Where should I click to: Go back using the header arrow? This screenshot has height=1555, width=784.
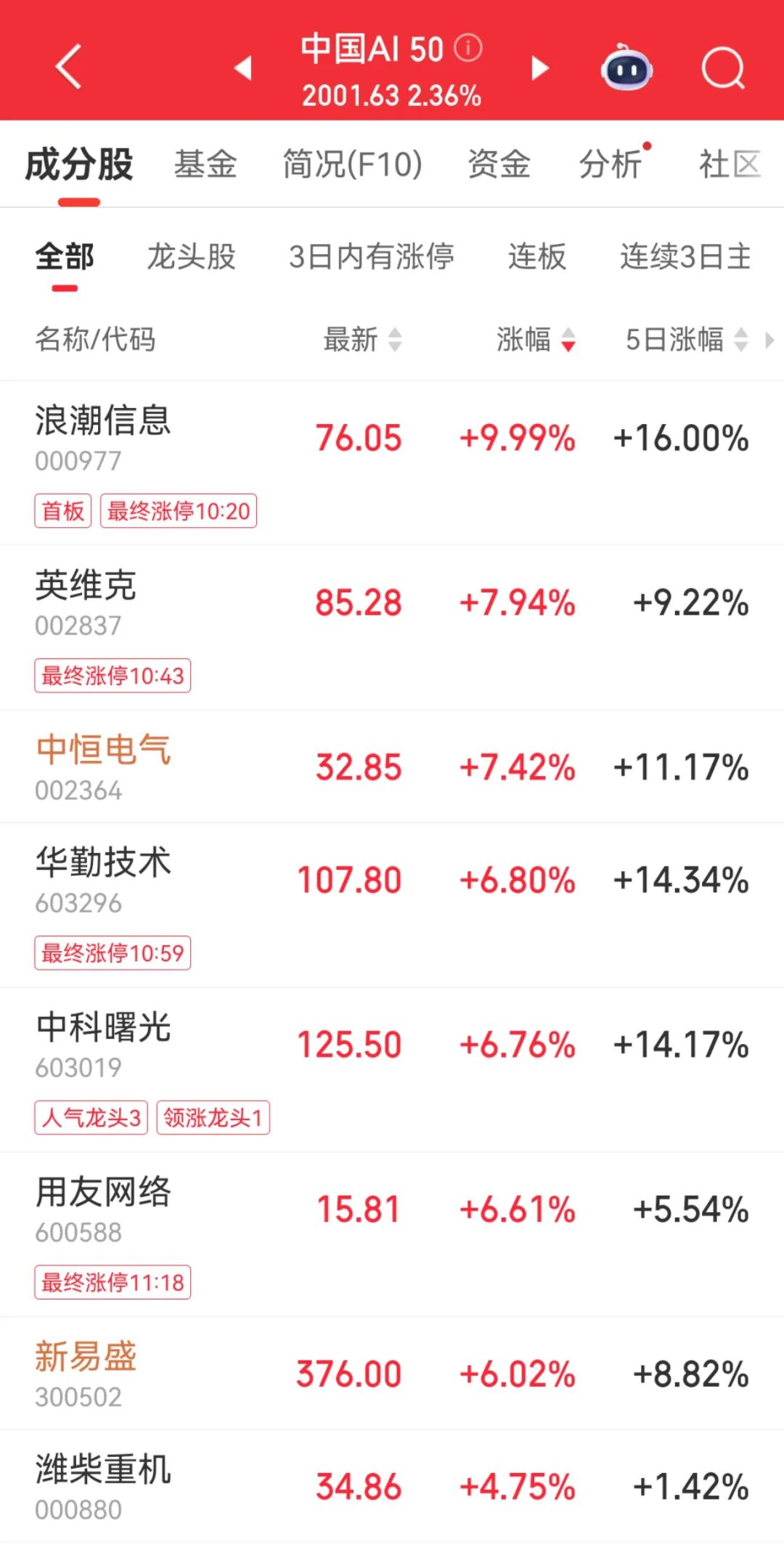[x=68, y=68]
